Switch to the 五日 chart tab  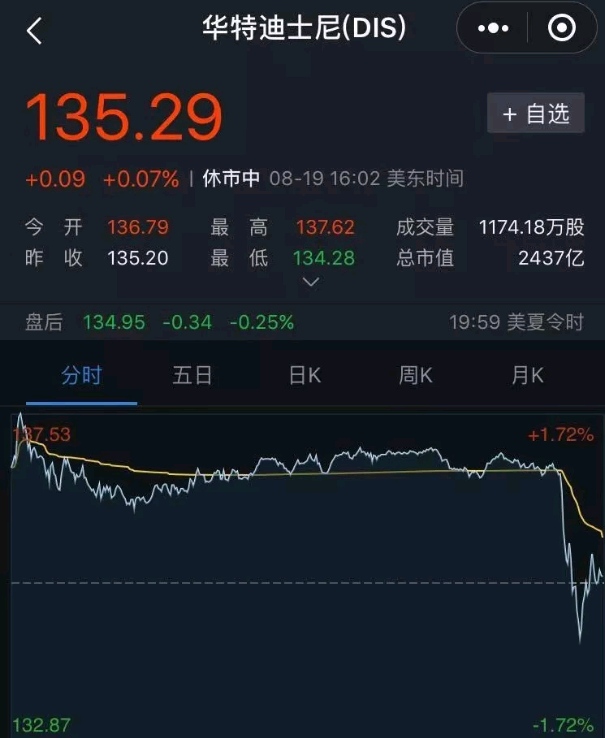(192, 375)
